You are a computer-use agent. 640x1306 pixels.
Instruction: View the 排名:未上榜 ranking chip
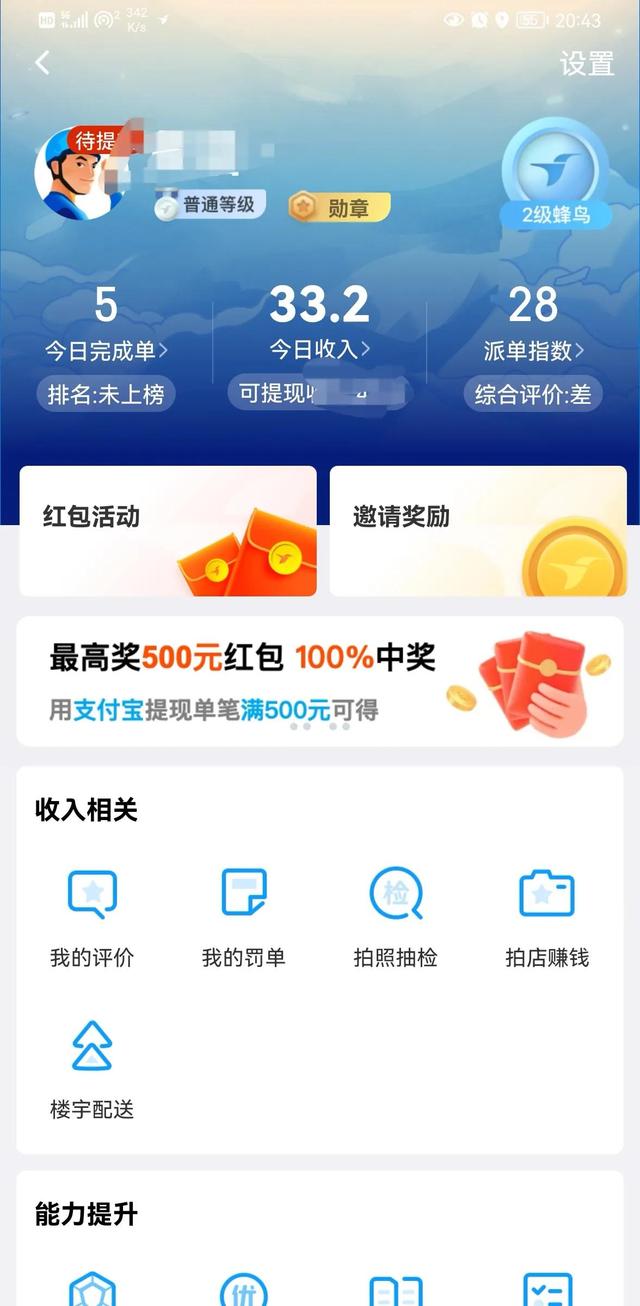point(106,394)
